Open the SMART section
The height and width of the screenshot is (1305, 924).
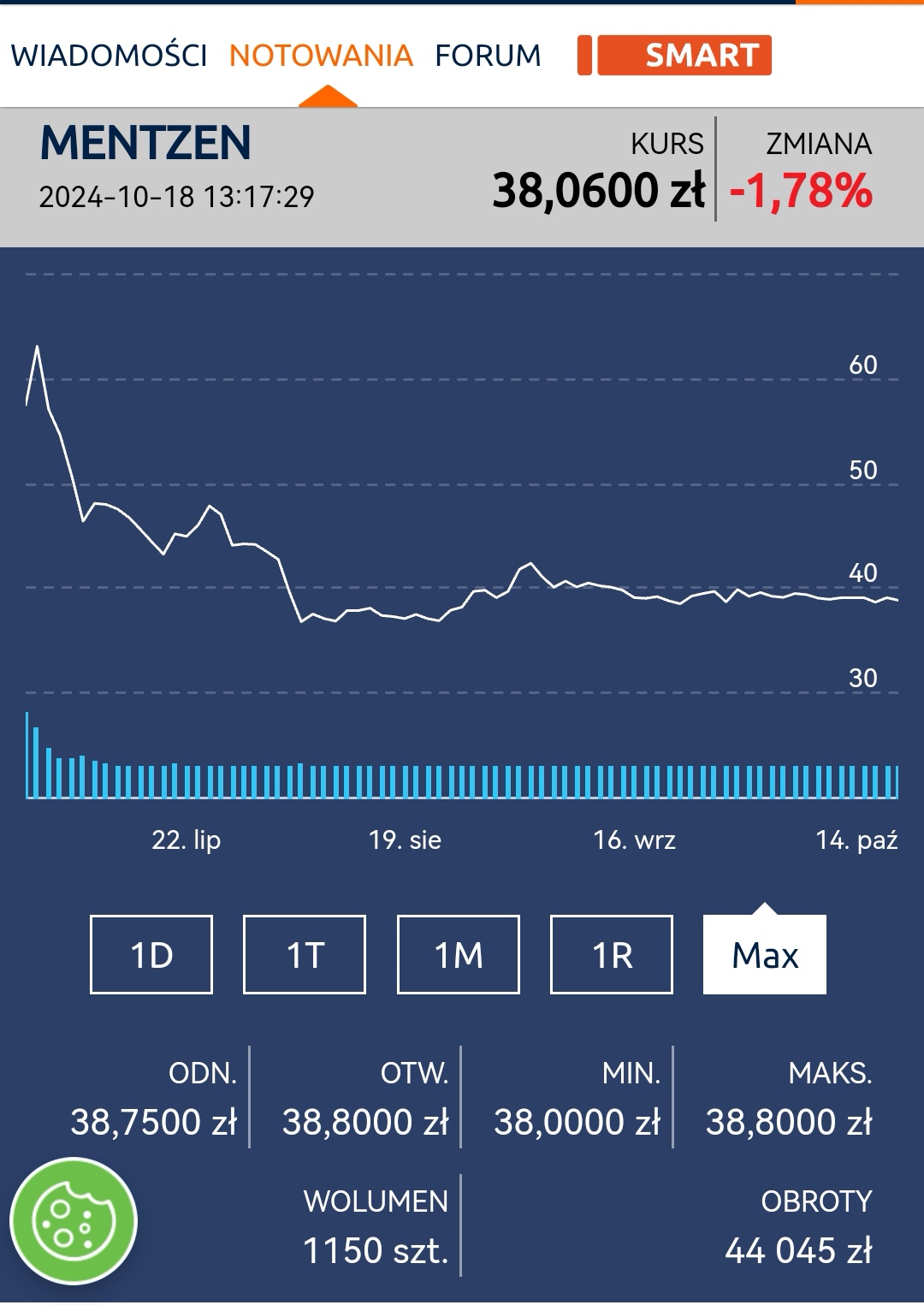[684, 56]
